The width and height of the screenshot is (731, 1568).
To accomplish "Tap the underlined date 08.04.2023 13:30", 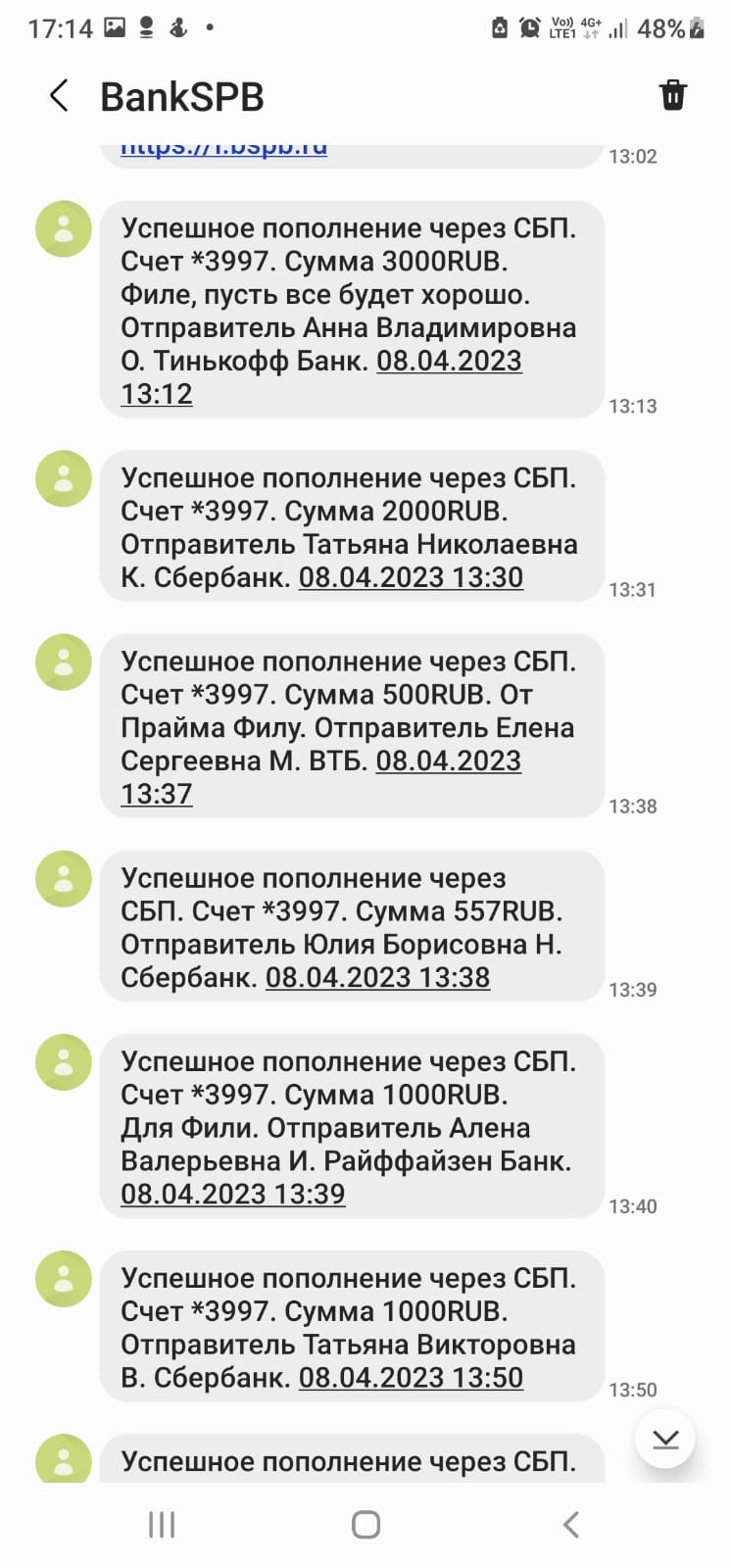I will coord(411,577).
